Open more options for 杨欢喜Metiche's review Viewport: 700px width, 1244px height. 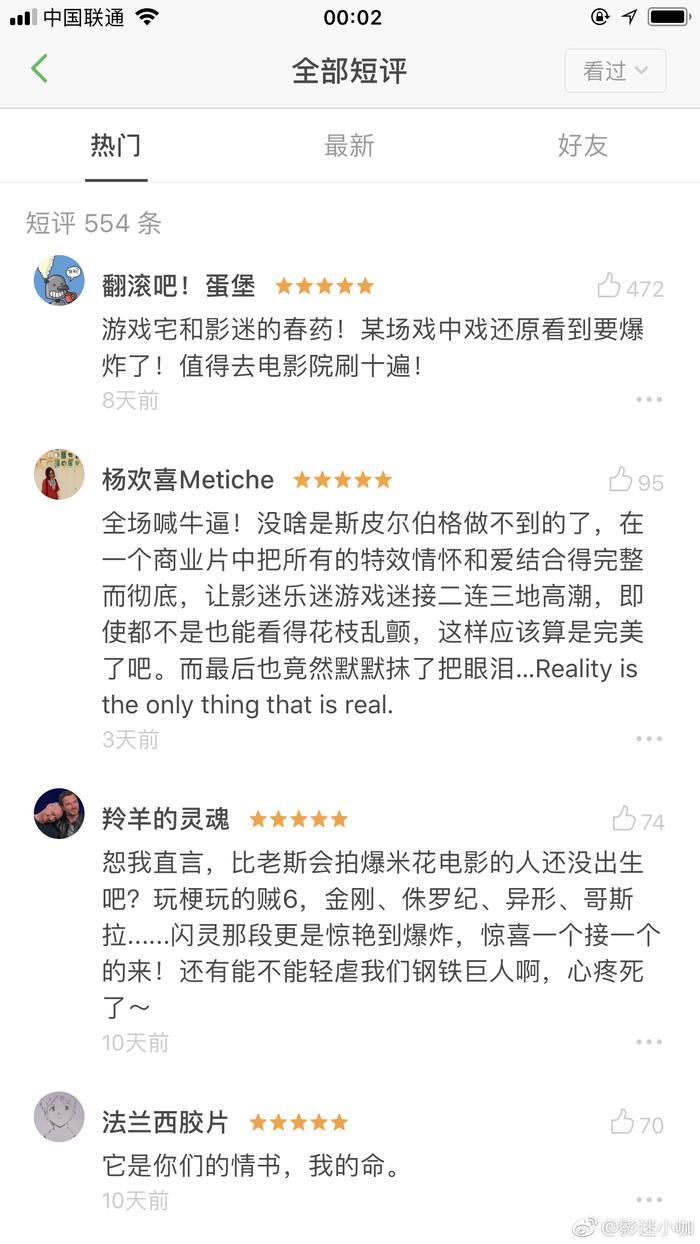649,738
